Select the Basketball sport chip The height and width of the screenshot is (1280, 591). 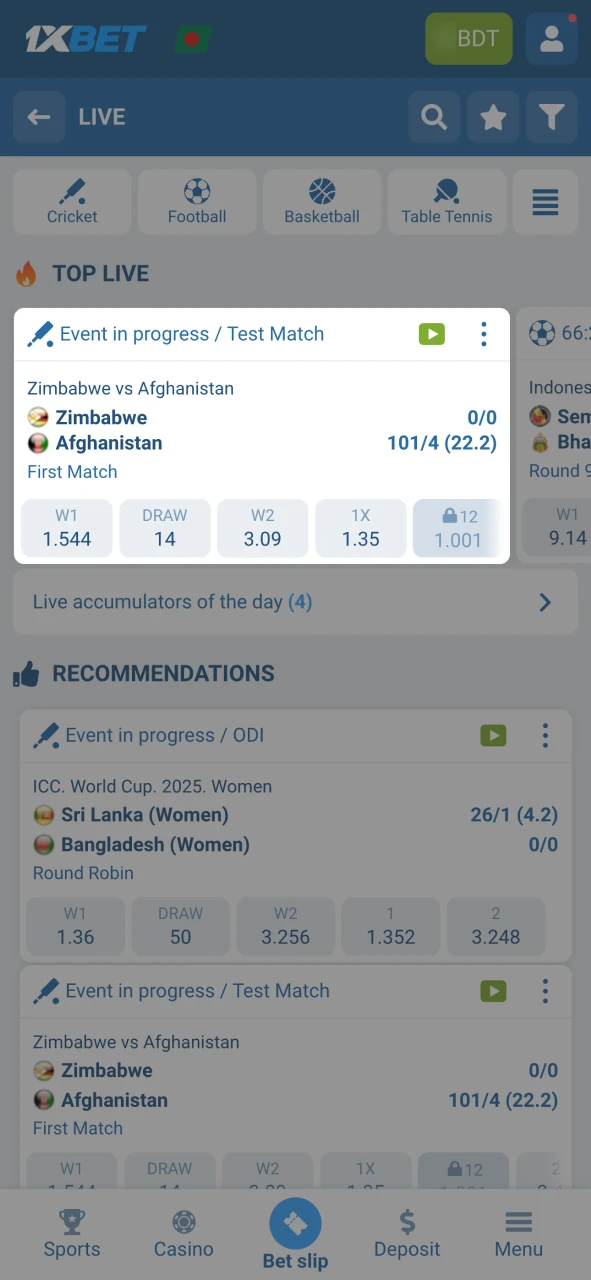click(322, 202)
